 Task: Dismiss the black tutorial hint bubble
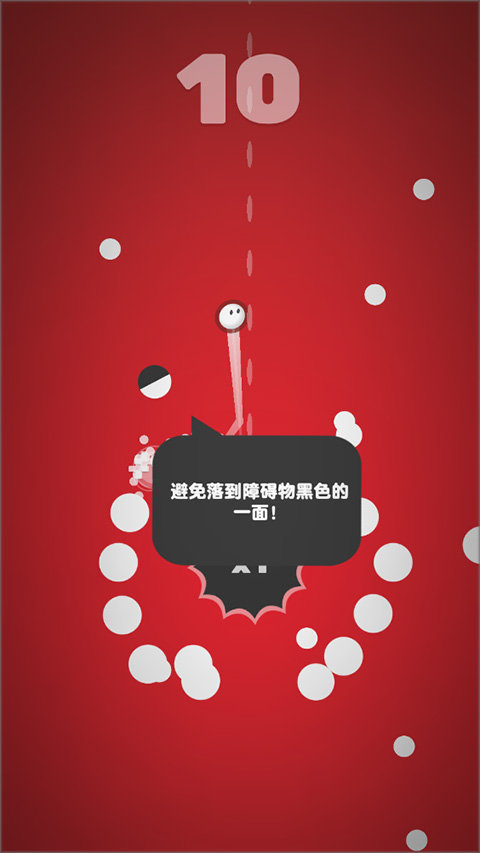(x=256, y=499)
